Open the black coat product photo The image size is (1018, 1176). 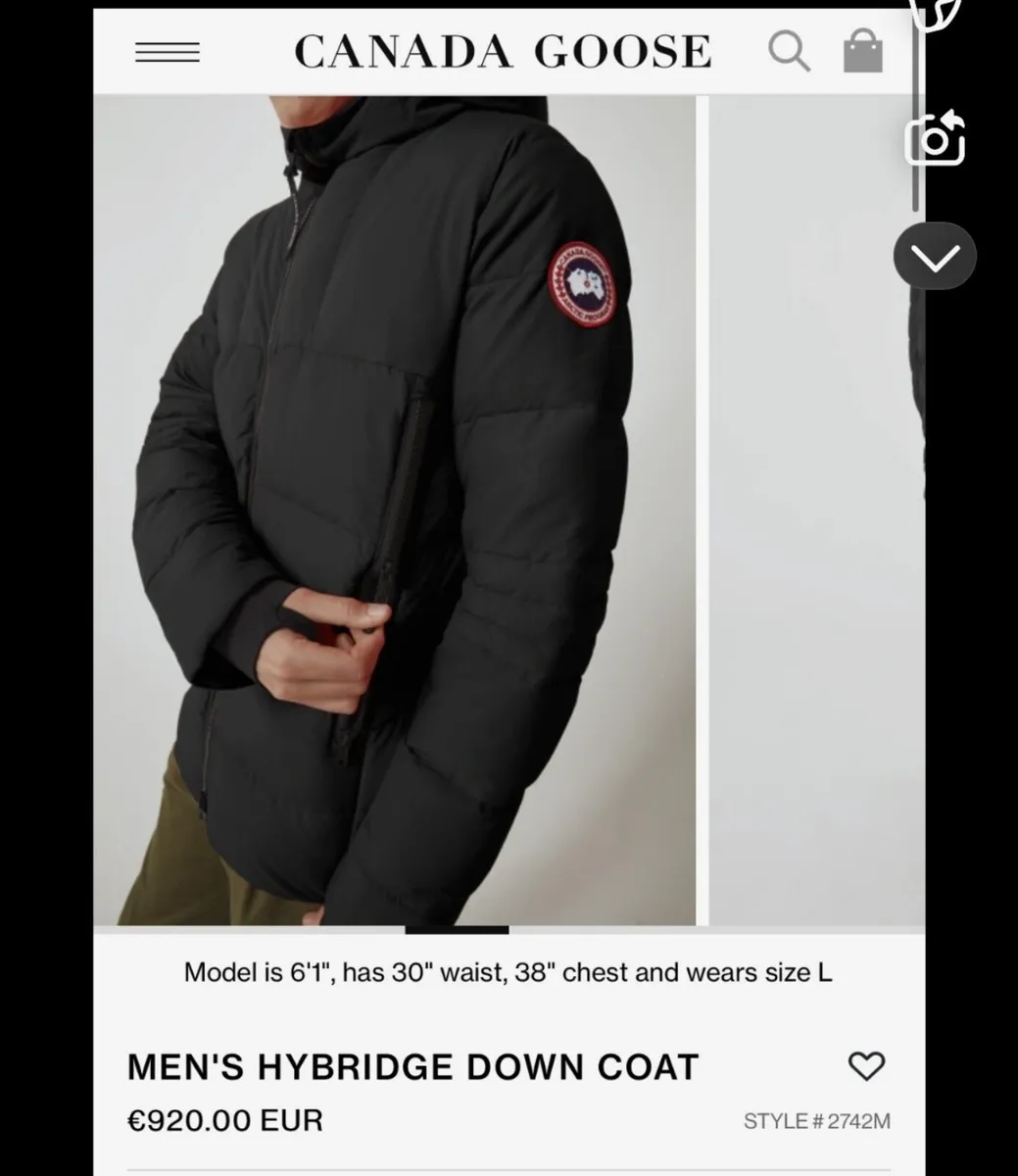click(394, 510)
